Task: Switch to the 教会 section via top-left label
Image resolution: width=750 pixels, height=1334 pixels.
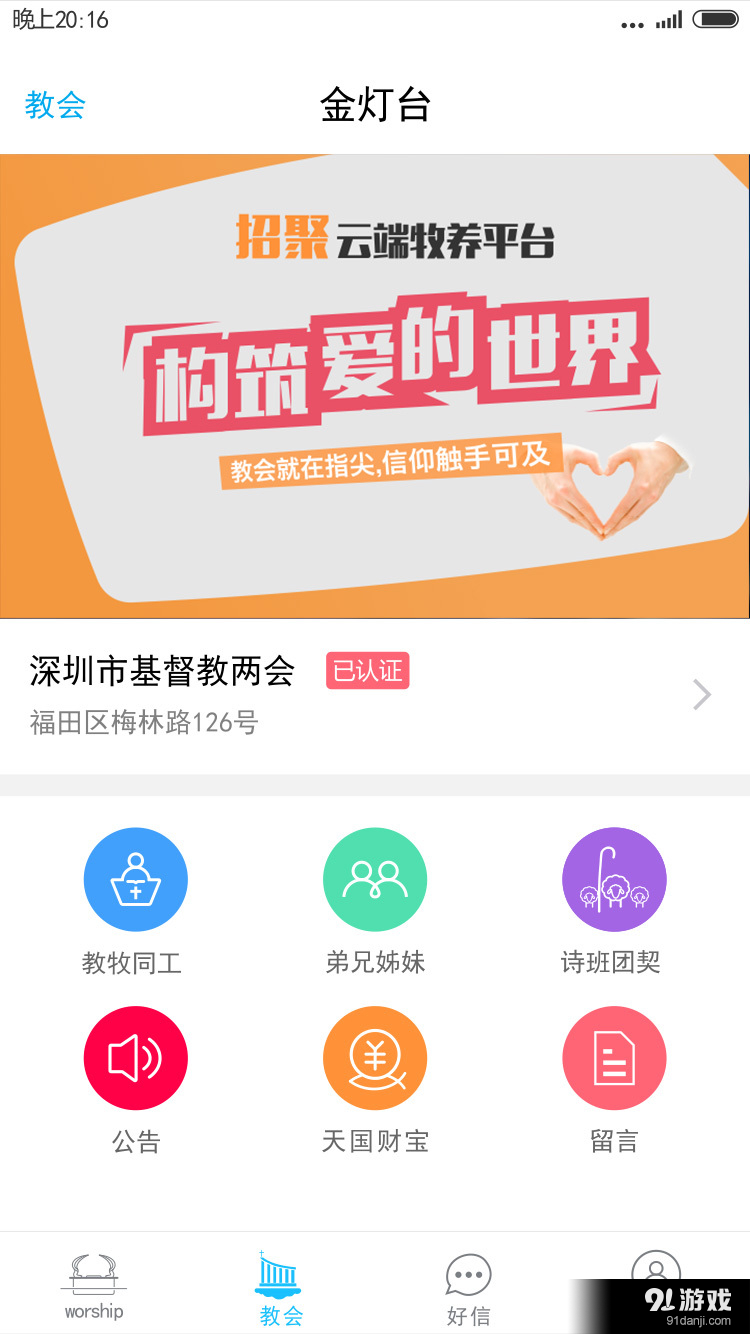Action: (x=55, y=105)
